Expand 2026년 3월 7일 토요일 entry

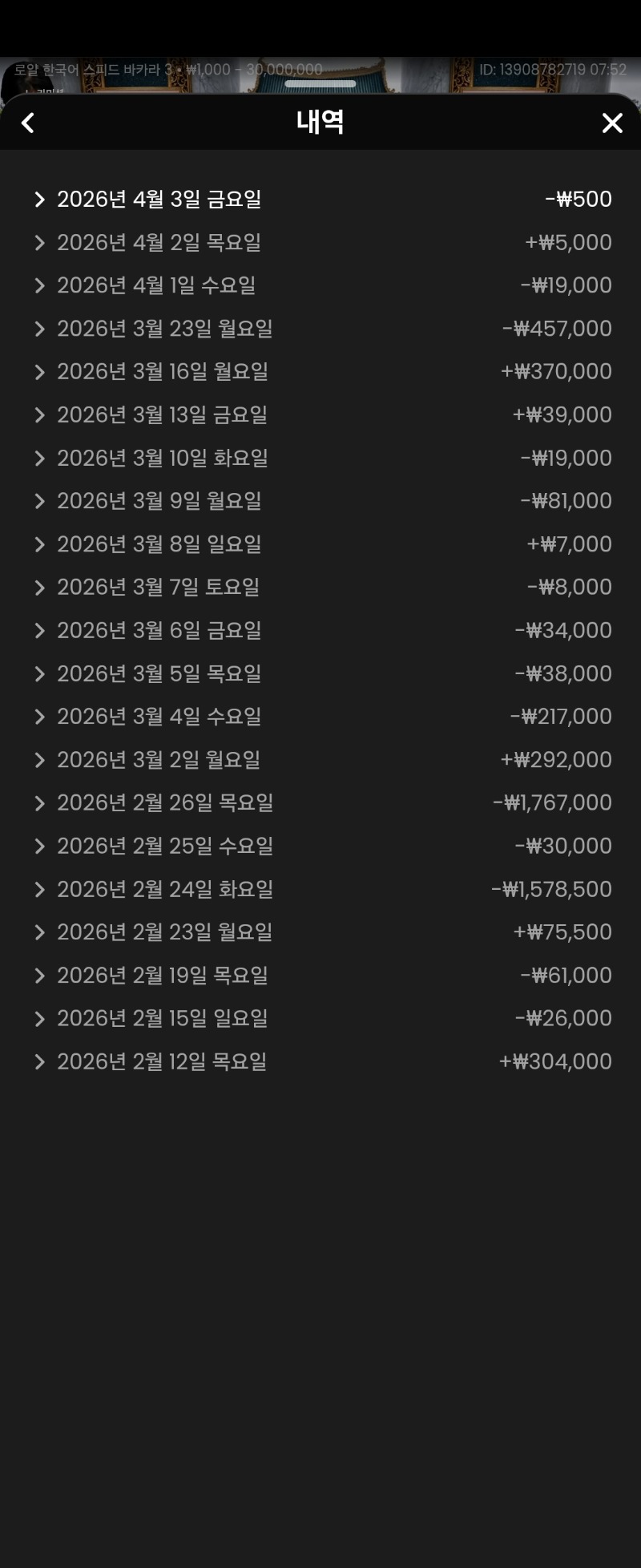coord(158,588)
